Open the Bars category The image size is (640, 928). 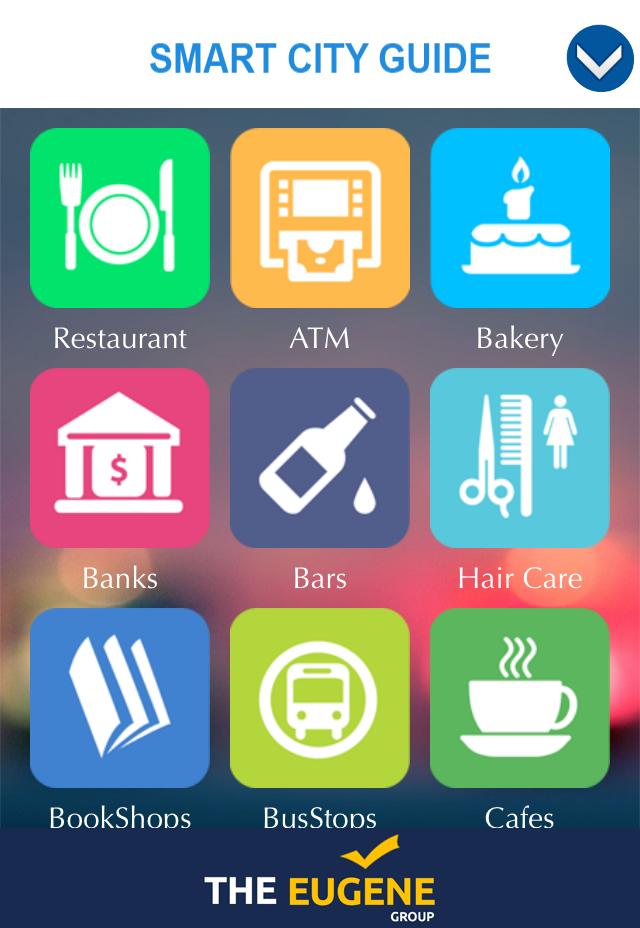tap(320, 458)
